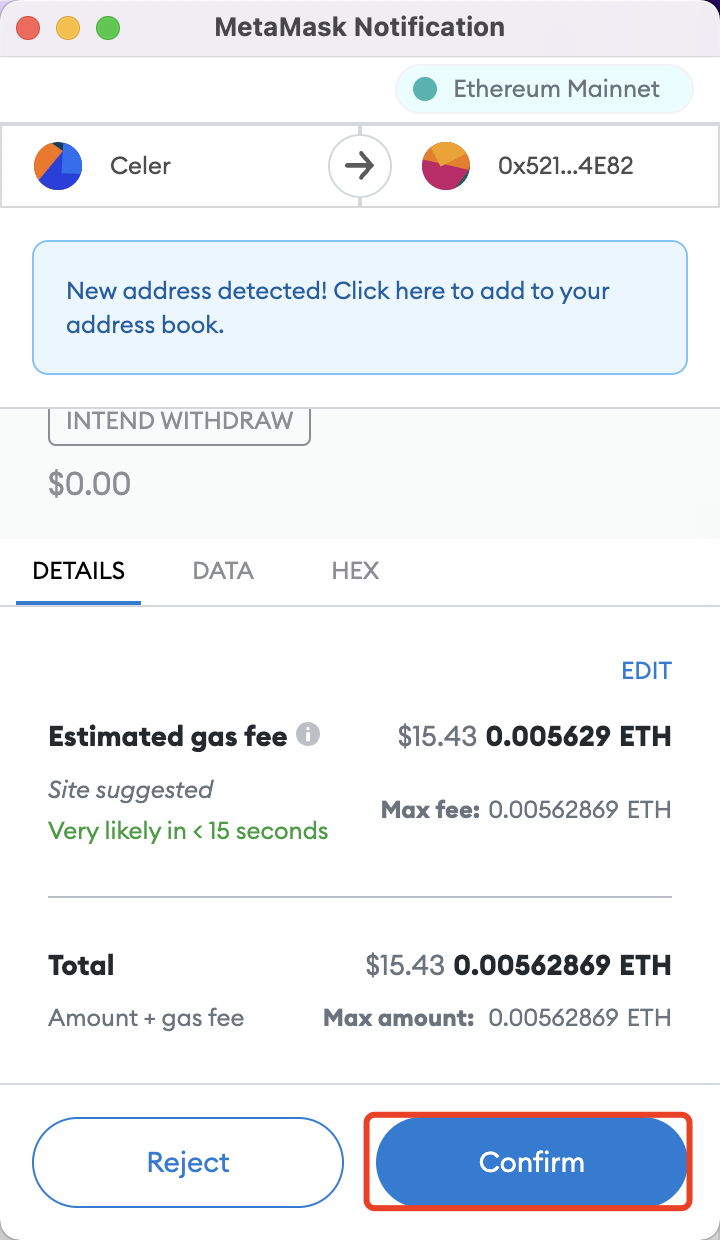The width and height of the screenshot is (720, 1240).
Task: Select the DETAILS tab
Action: 79,571
